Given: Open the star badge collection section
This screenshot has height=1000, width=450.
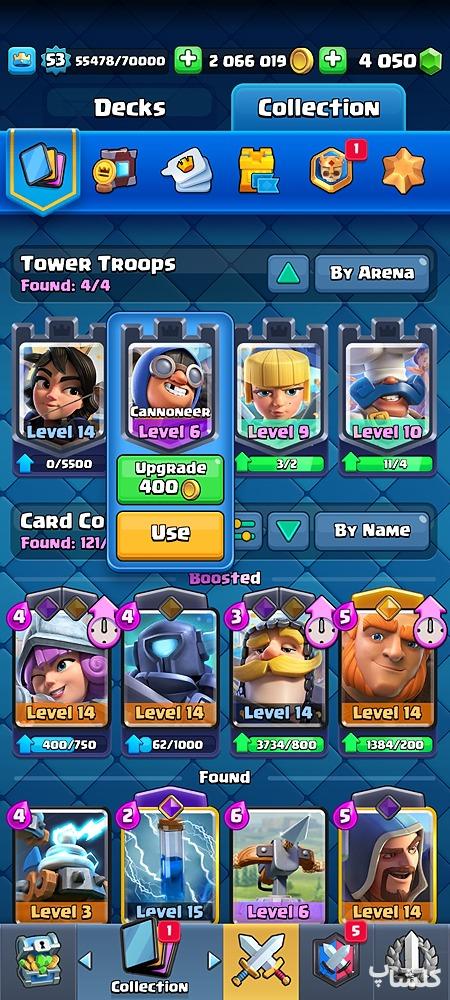Looking at the screenshot, I should [x=403, y=170].
